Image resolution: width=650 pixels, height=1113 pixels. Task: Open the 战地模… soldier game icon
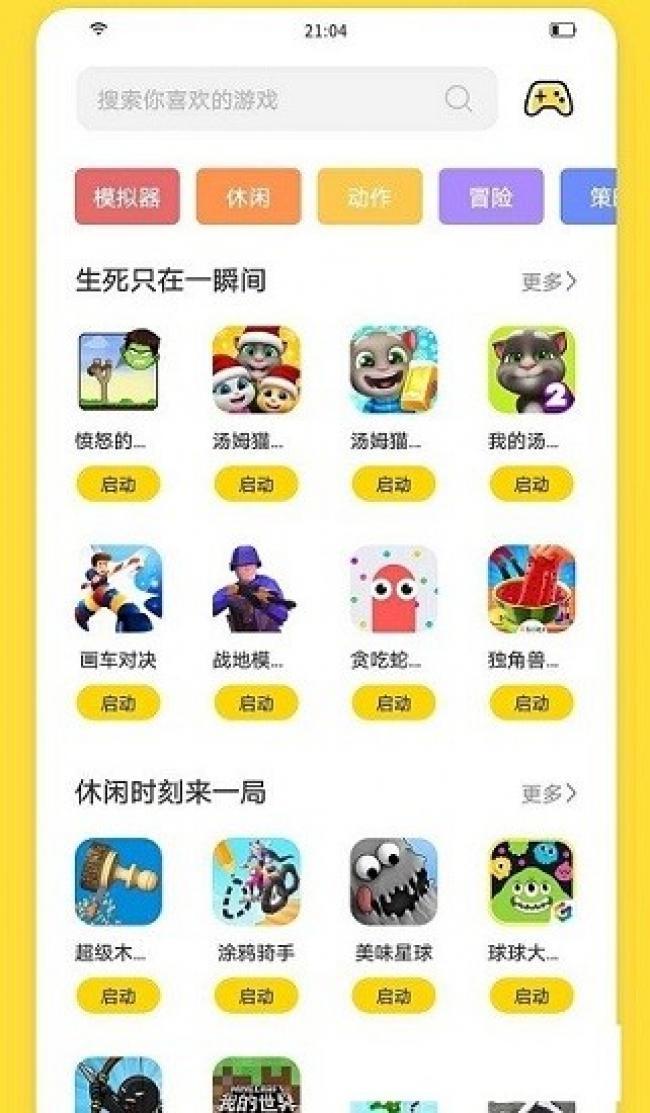256,589
